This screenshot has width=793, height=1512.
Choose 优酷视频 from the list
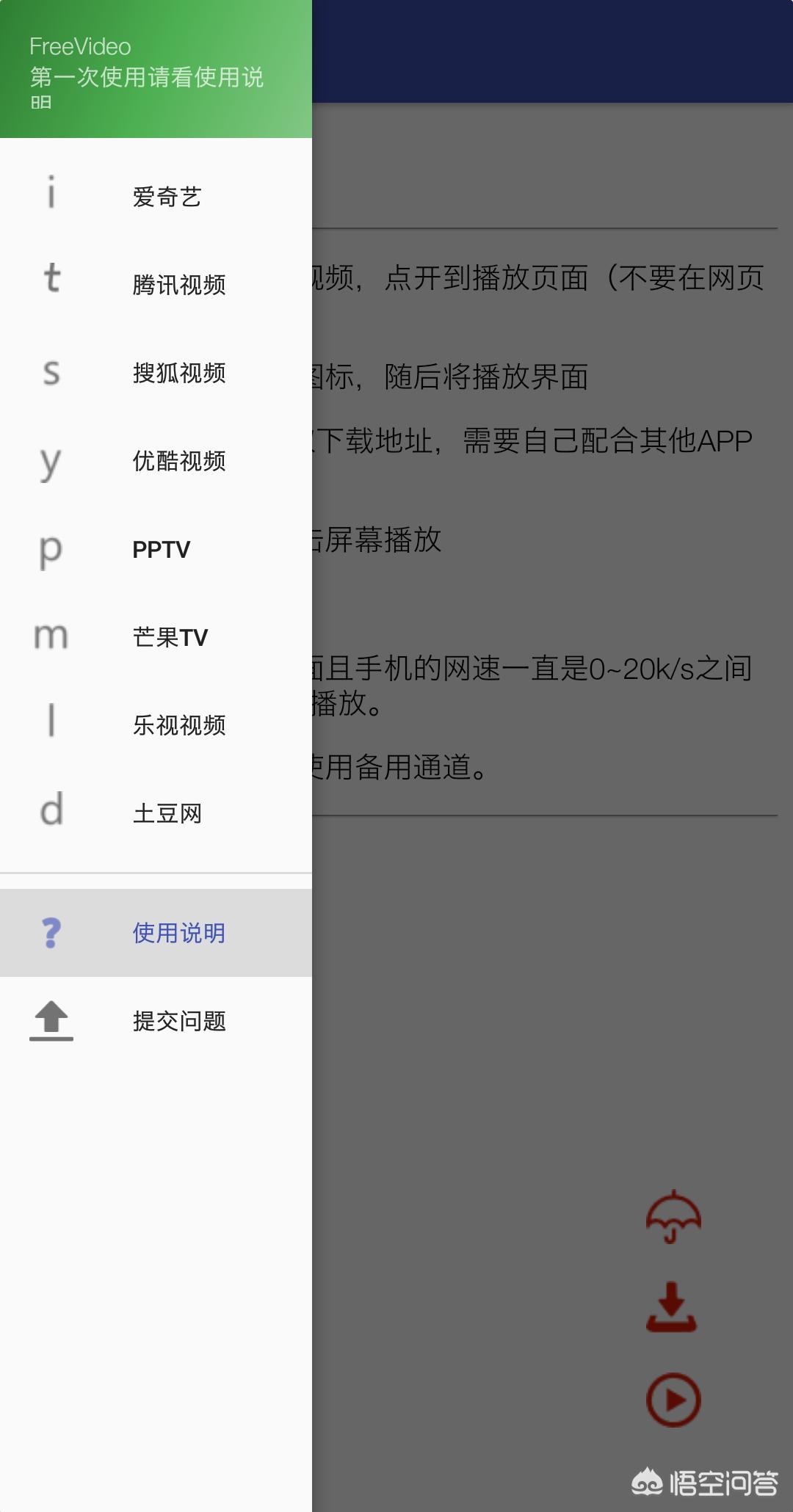click(x=156, y=461)
